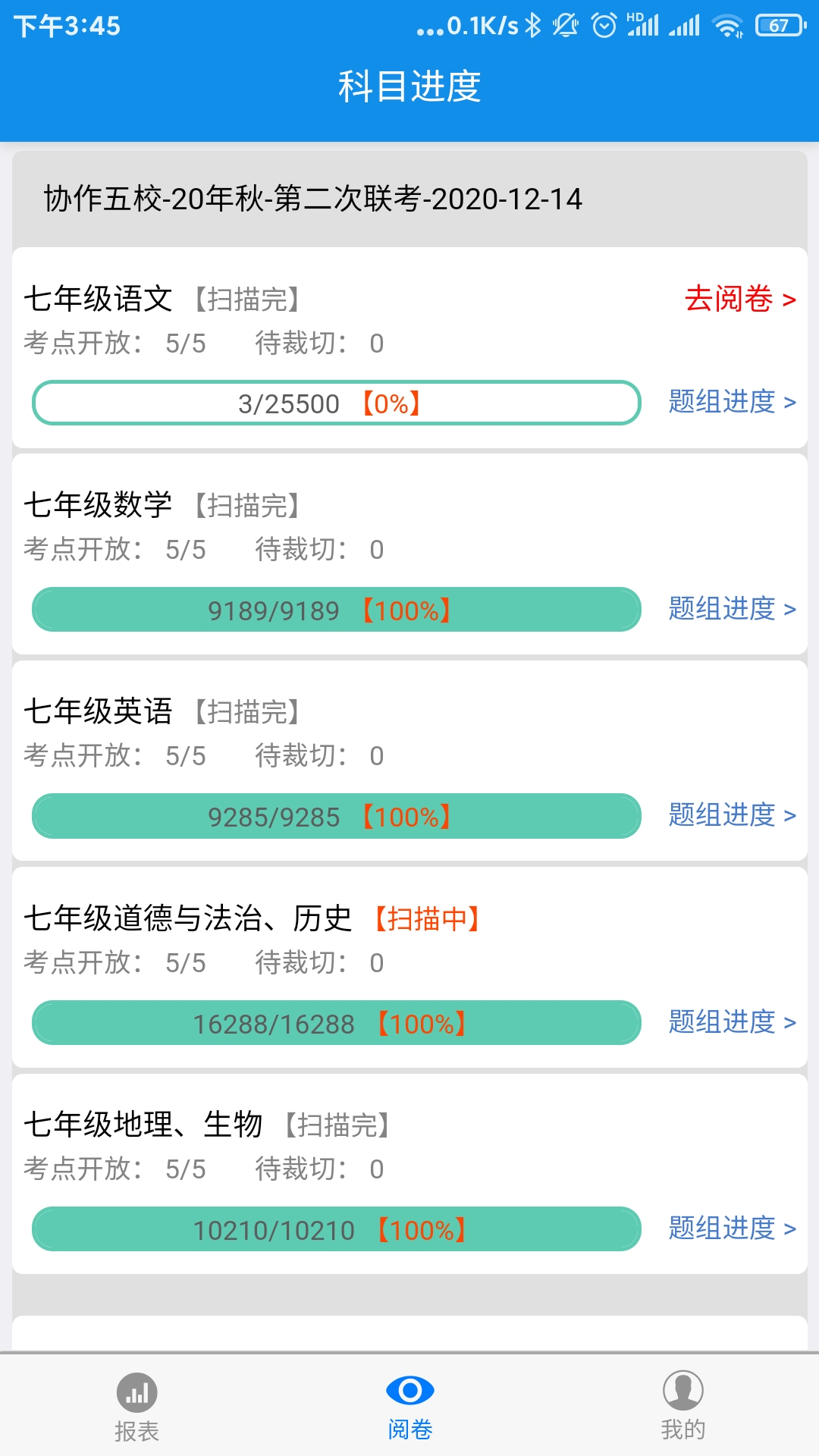Click 题组进度 link for 七年级地理、生物
The height and width of the screenshot is (1456, 819).
click(730, 1229)
